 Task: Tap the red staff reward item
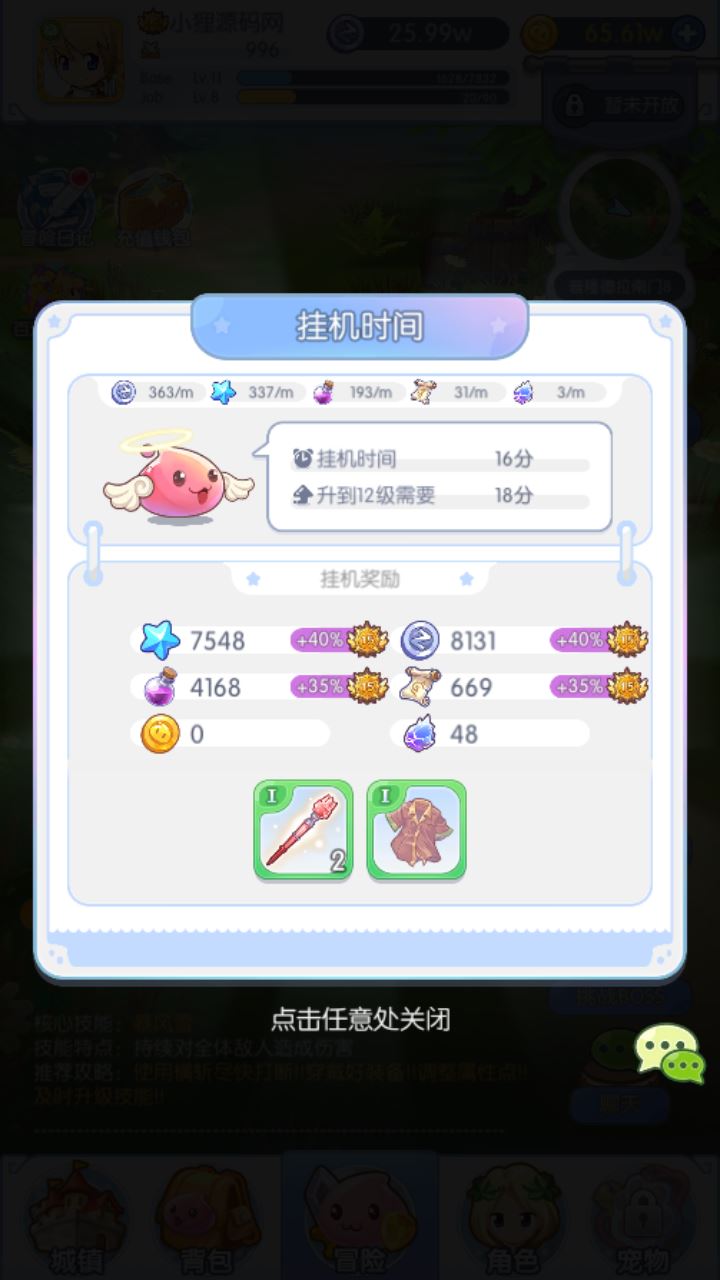point(303,830)
